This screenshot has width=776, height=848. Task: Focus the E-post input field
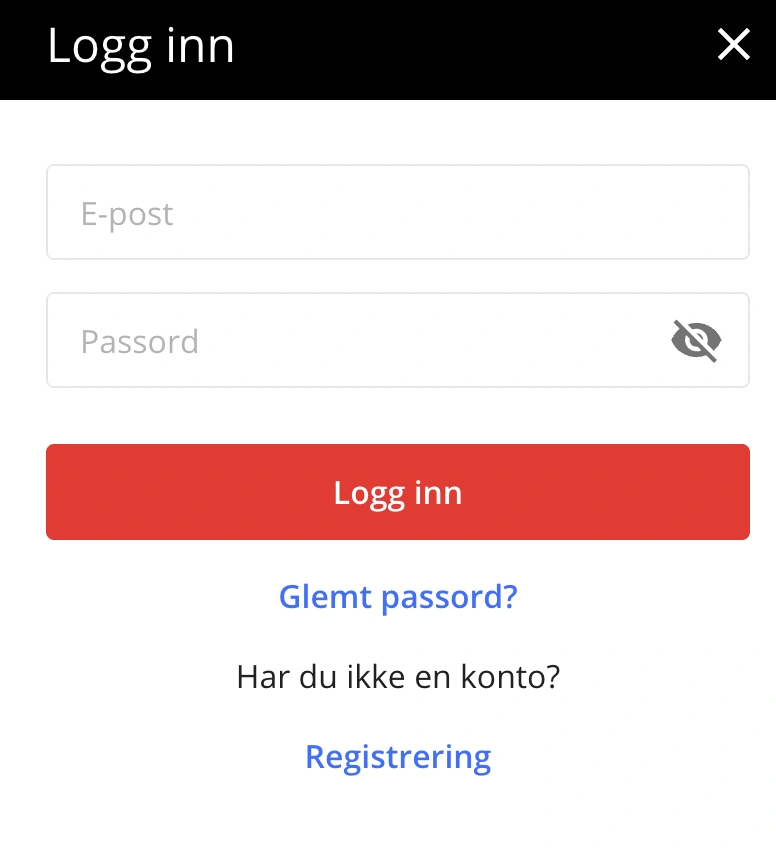pyautogui.click(x=397, y=213)
